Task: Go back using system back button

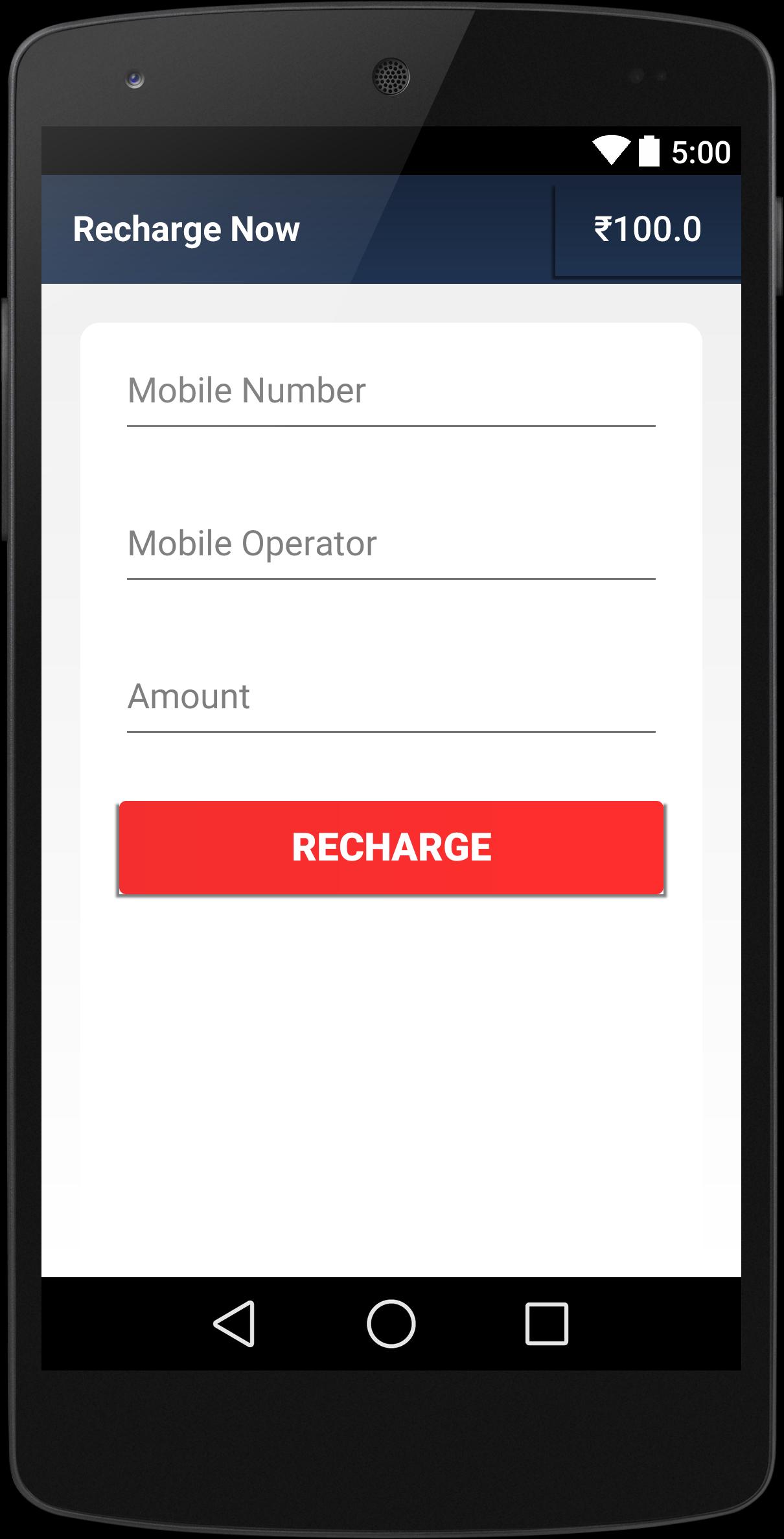Action: (235, 1324)
